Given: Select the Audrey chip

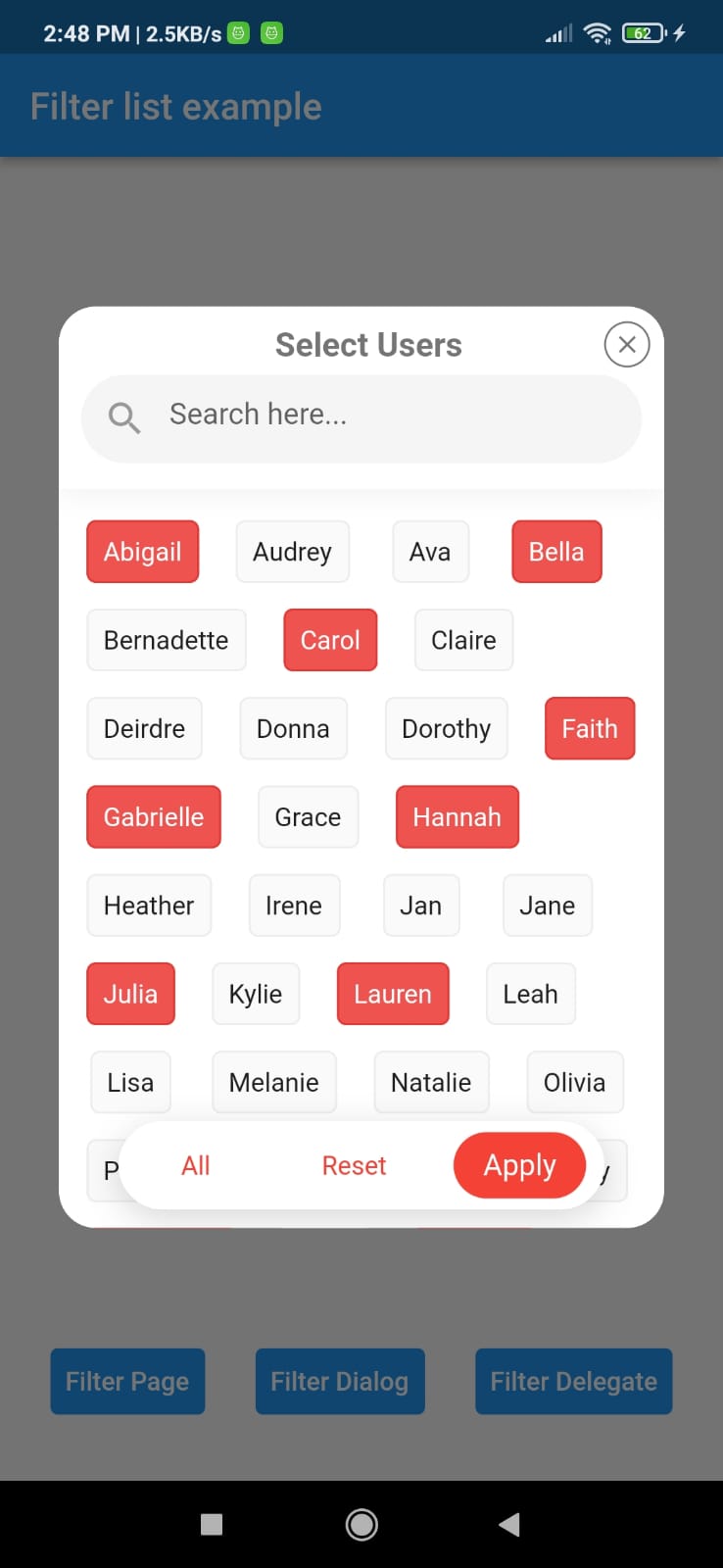Looking at the screenshot, I should [x=292, y=552].
